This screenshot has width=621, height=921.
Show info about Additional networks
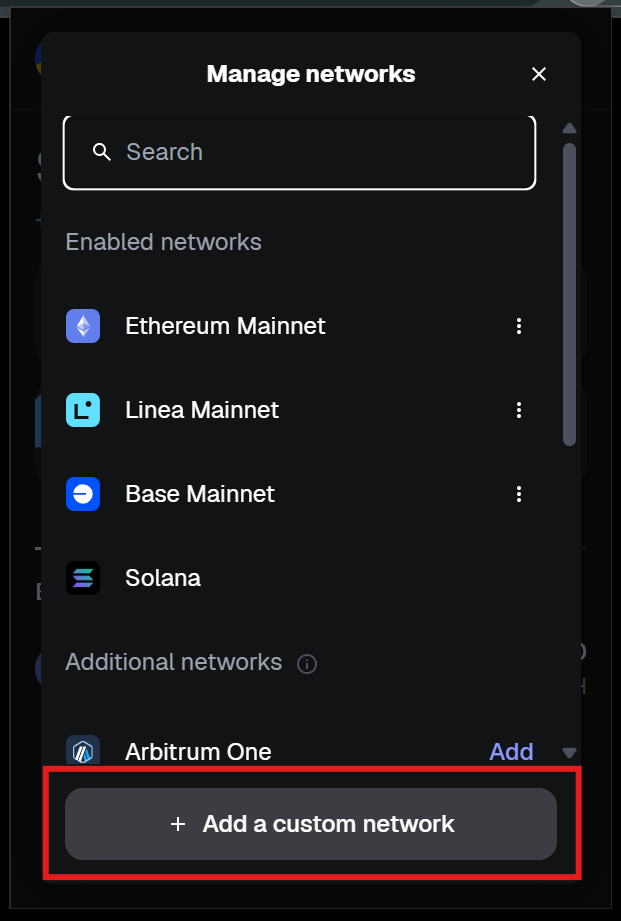coord(307,664)
